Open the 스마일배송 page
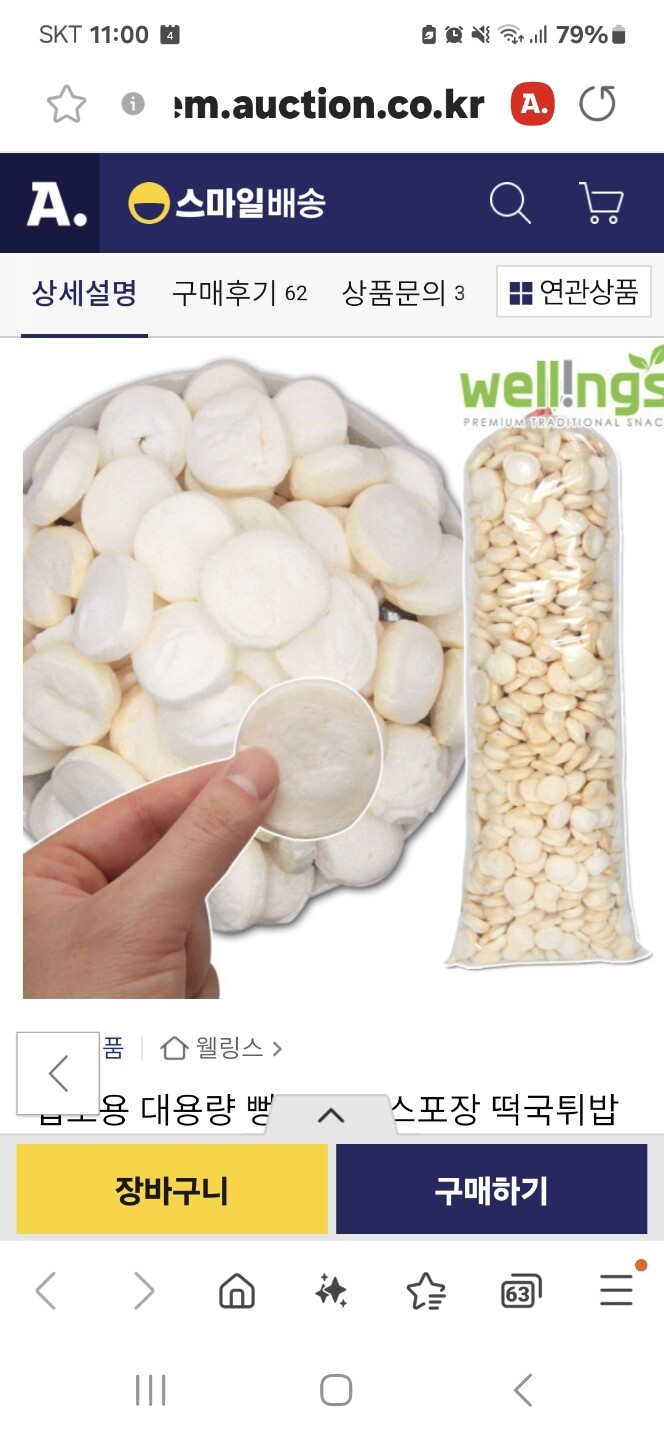This screenshot has width=664, height=1440. tap(227, 203)
